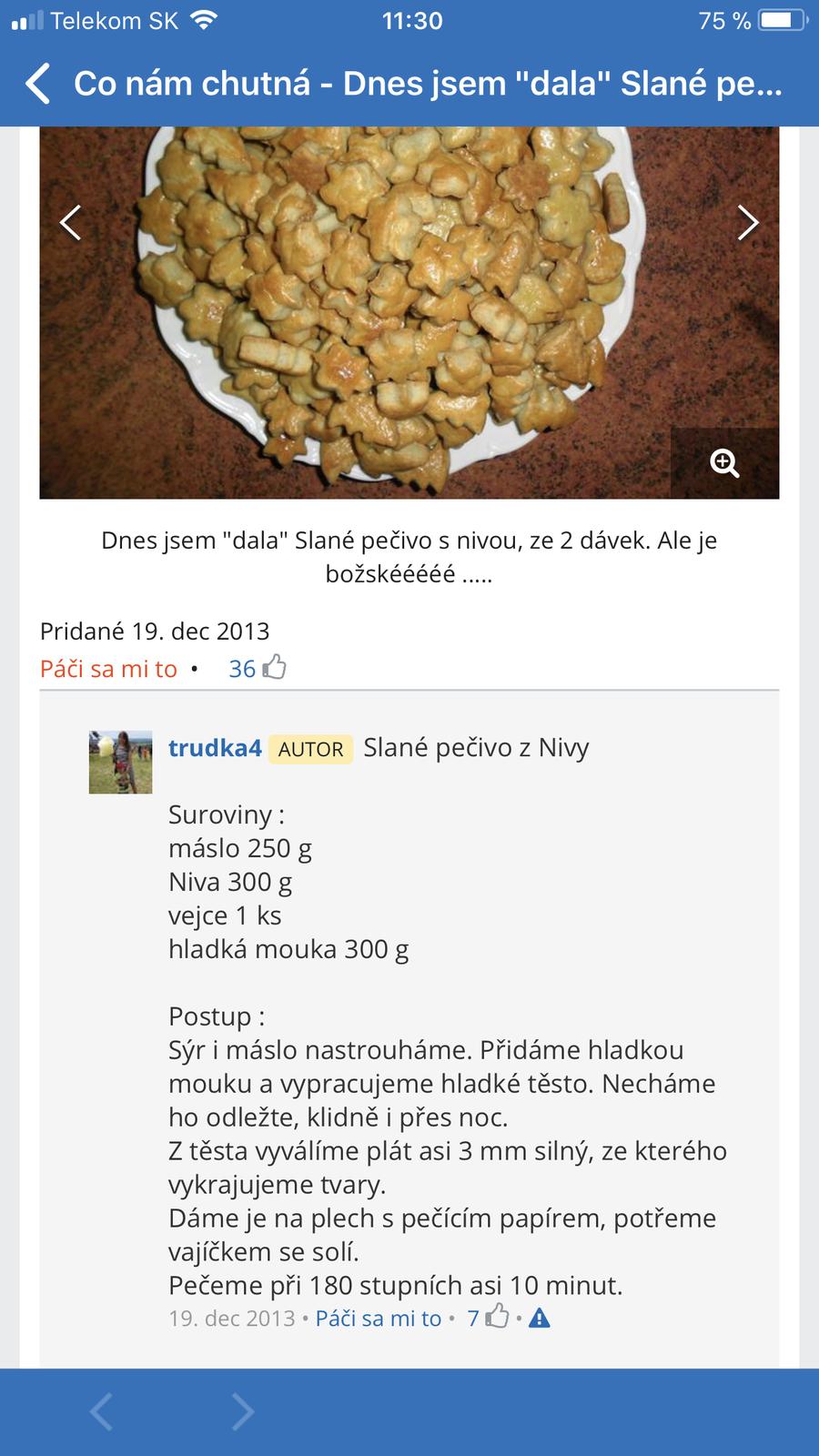View the 36 likes on the photo

coord(257,669)
